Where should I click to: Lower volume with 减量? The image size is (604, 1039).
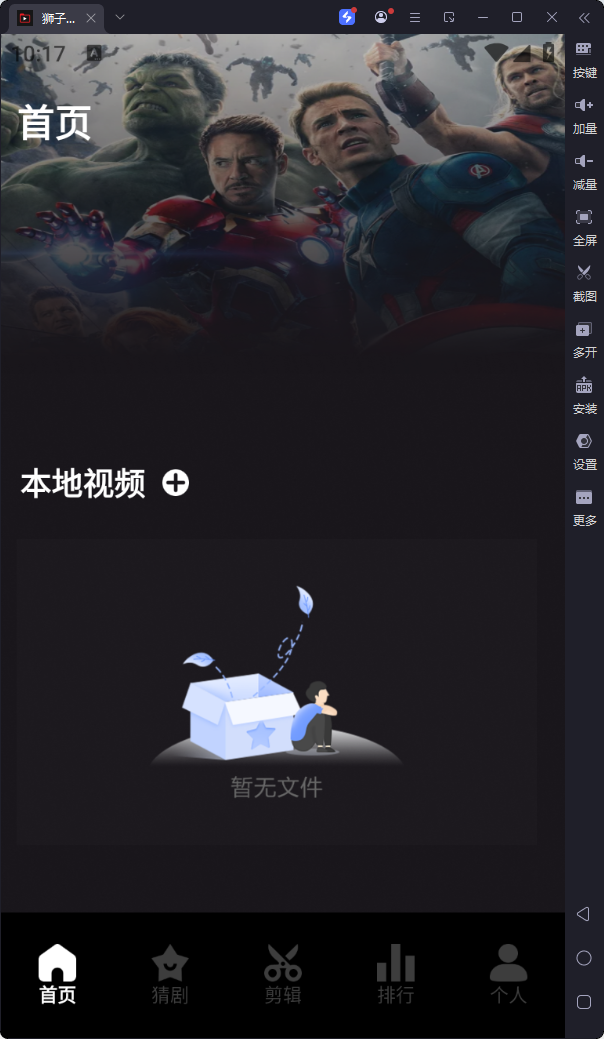584,170
